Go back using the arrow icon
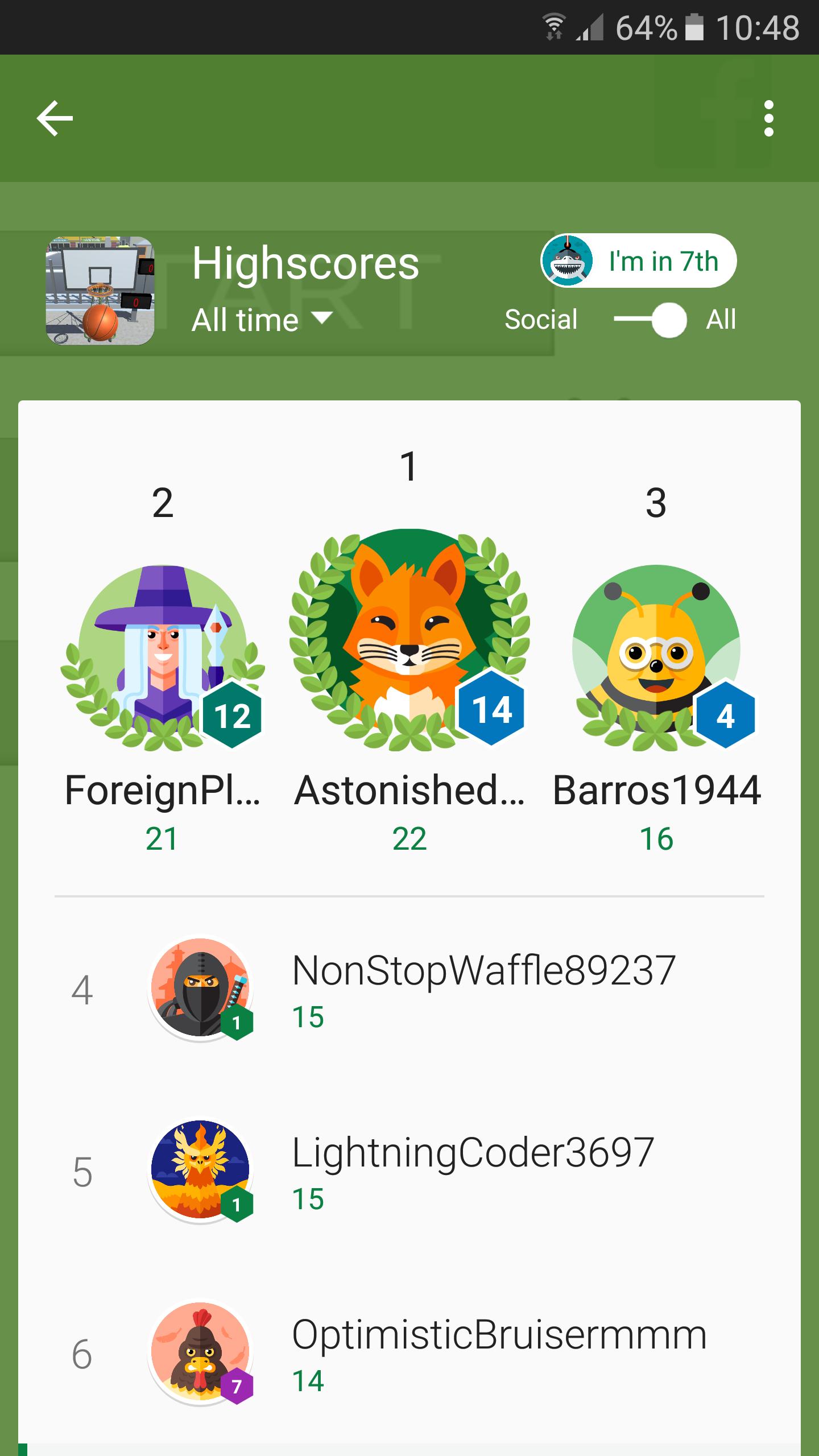The height and width of the screenshot is (1456, 819). click(55, 118)
